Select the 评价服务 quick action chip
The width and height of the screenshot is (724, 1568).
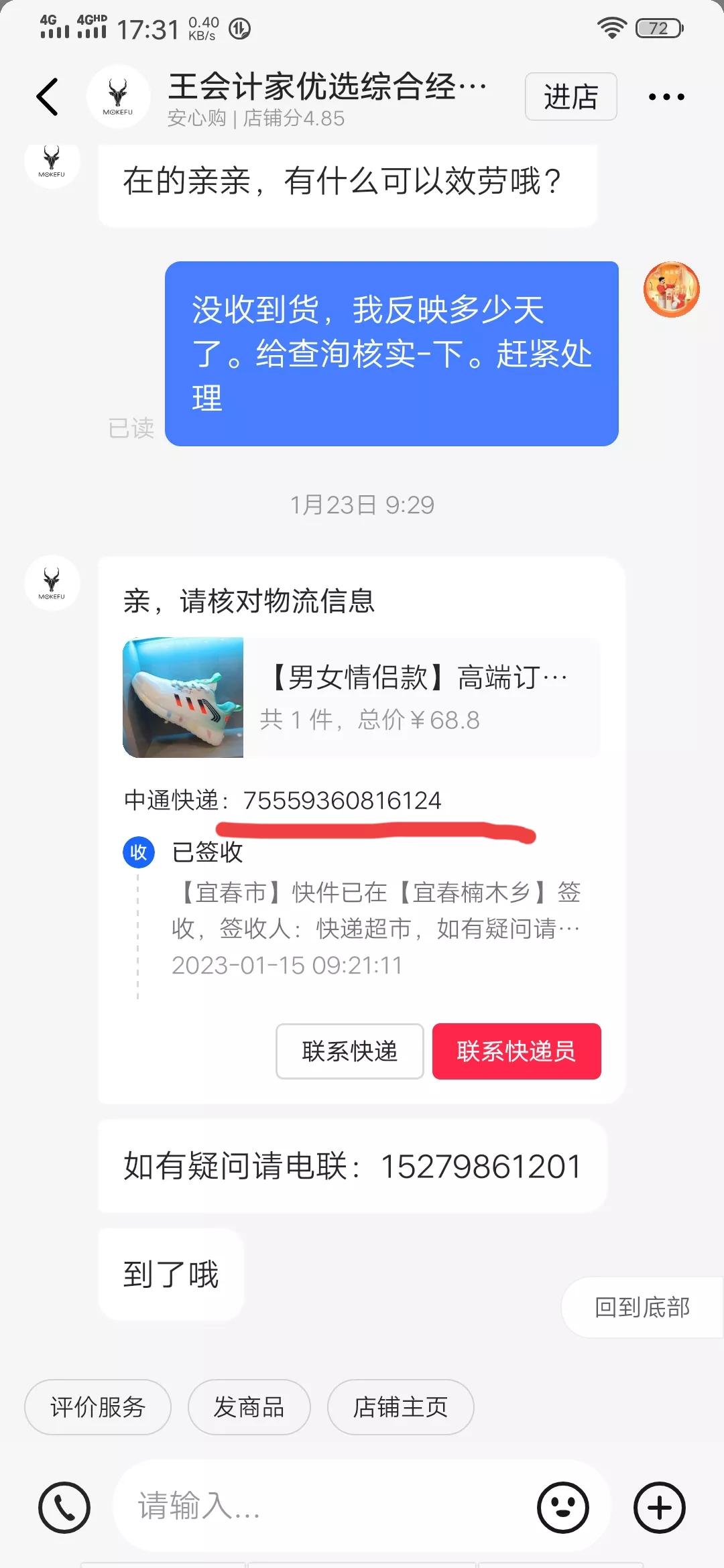[97, 1408]
